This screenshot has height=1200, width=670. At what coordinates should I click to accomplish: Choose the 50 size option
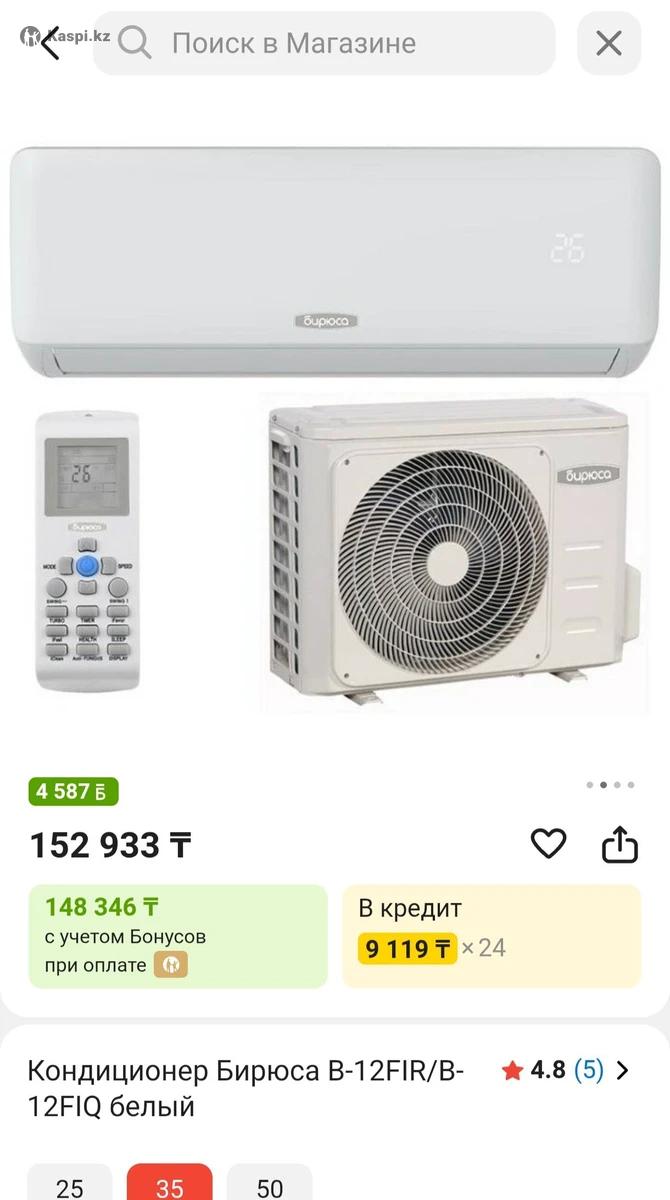(x=270, y=1186)
